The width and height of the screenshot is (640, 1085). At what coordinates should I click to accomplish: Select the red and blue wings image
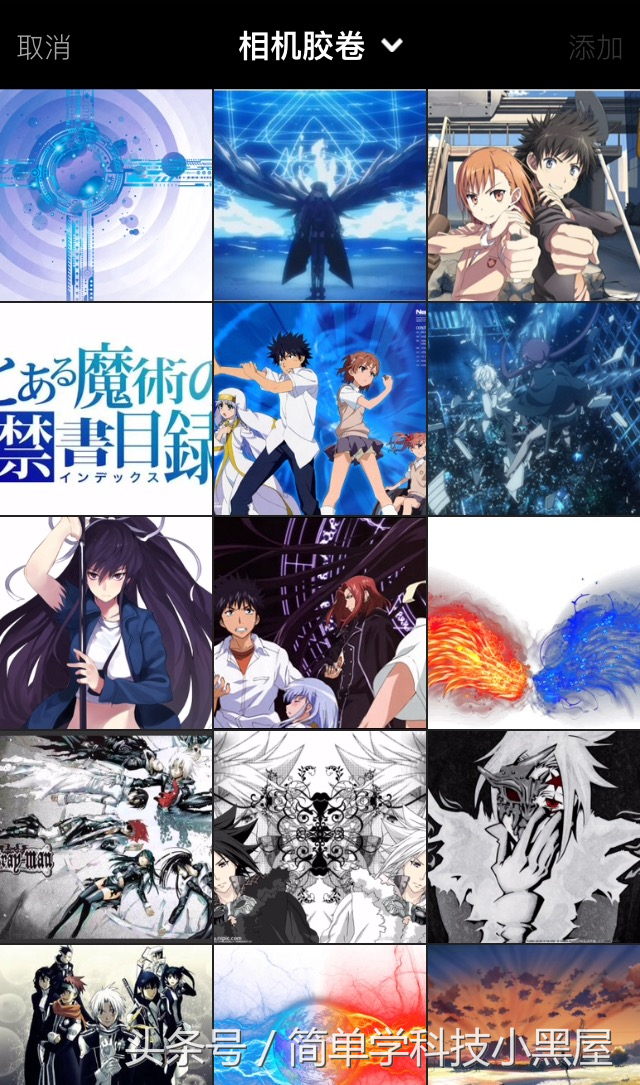(x=534, y=623)
